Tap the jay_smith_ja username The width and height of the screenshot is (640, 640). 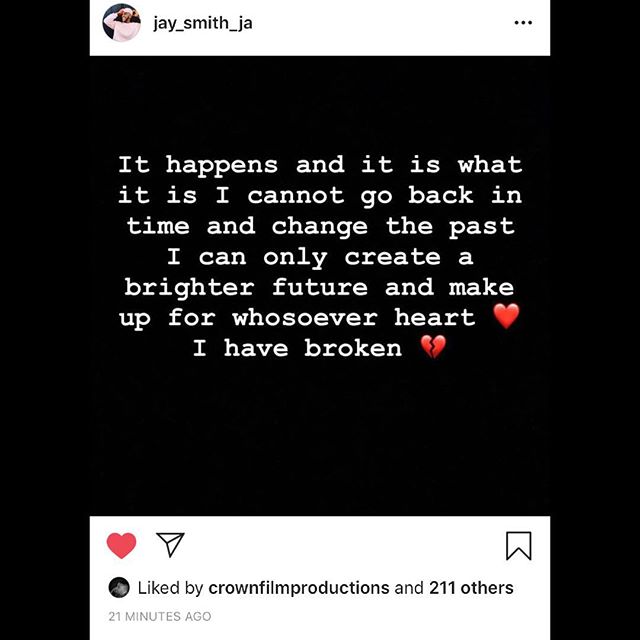click(202, 23)
